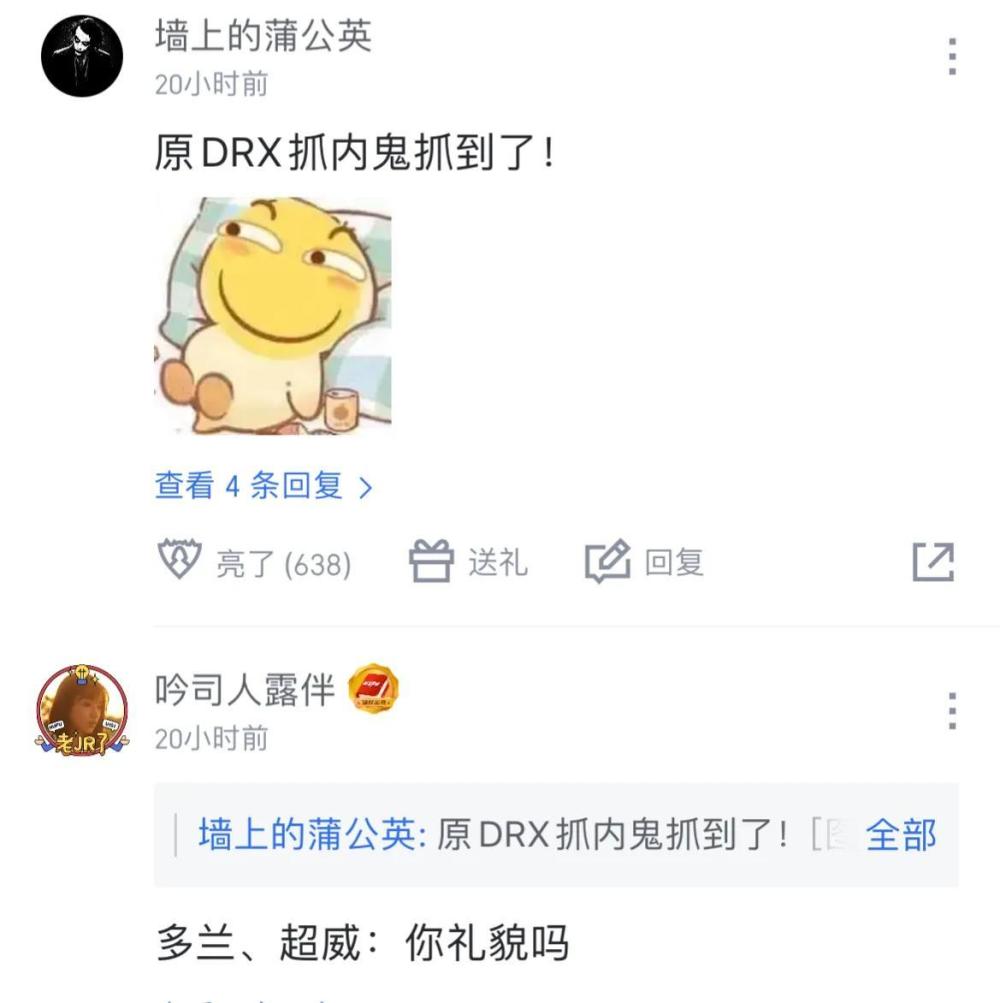
Task: Light up 墙上的蒲公英's comment (亮了)
Action: [256, 563]
